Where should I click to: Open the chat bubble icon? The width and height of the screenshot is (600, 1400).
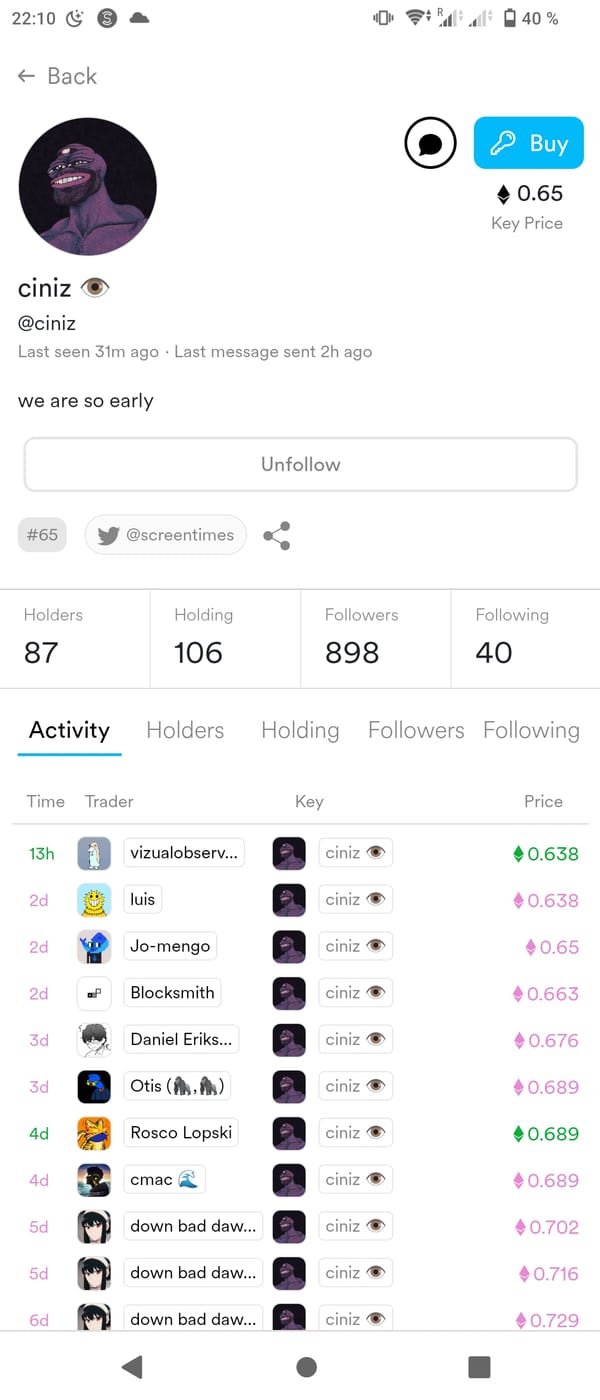tap(430, 144)
